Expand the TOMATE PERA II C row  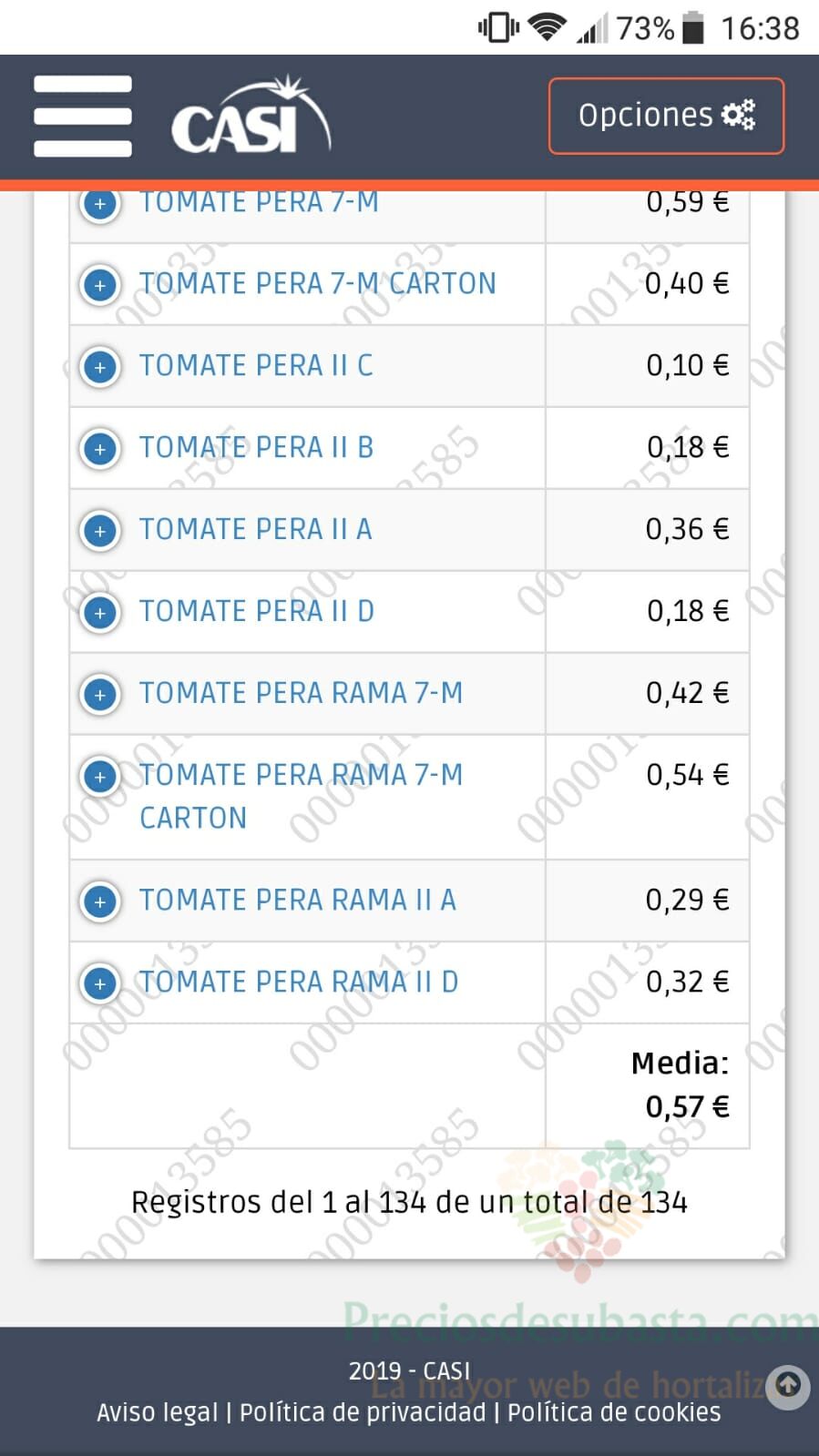(100, 367)
